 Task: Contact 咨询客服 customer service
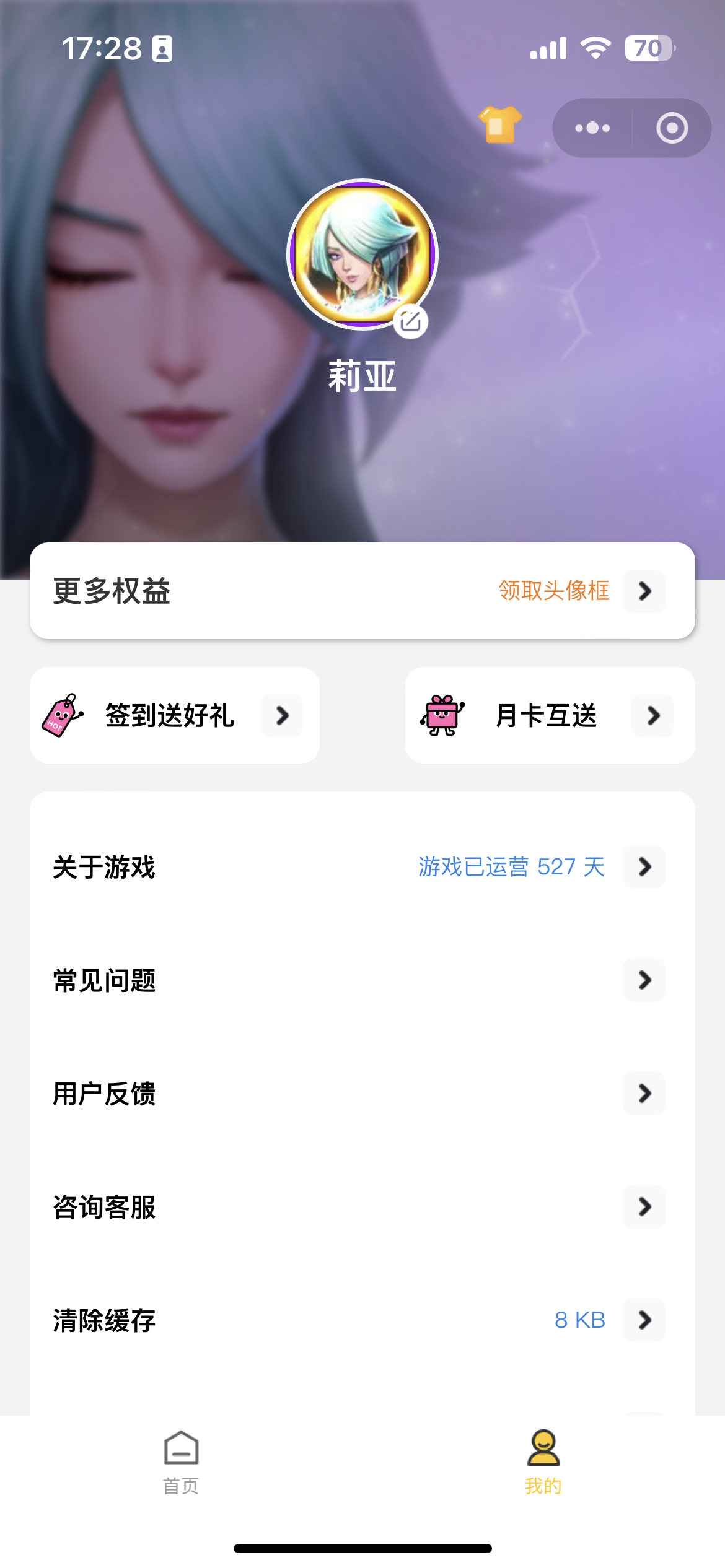(x=362, y=1207)
